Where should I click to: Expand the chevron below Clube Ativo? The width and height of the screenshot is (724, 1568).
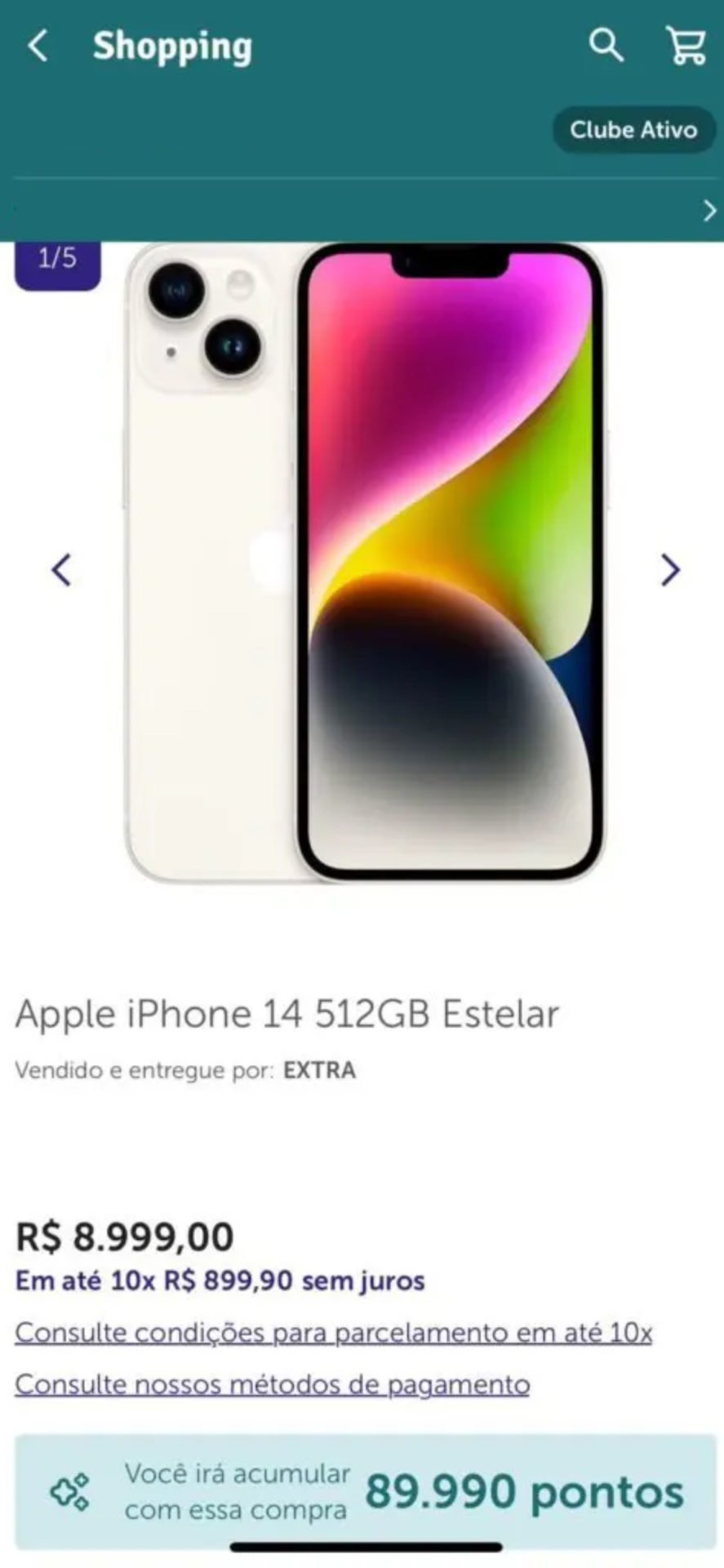708,211
